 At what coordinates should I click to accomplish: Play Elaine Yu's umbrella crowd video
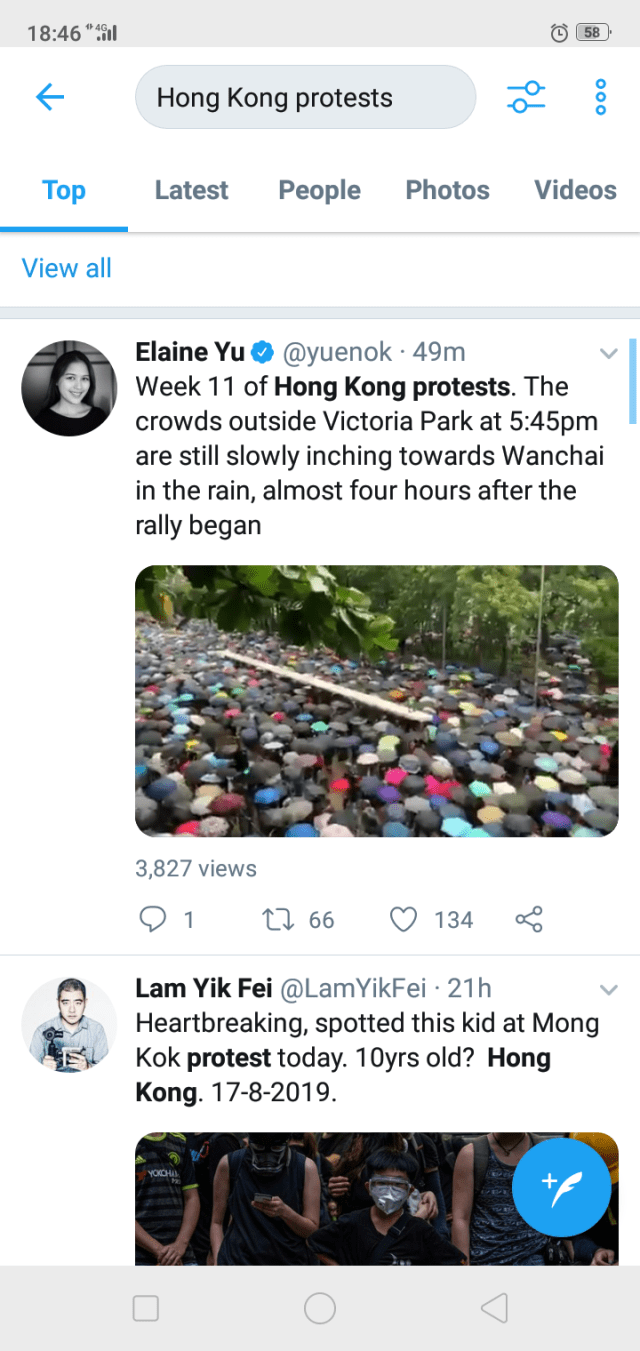click(x=377, y=700)
